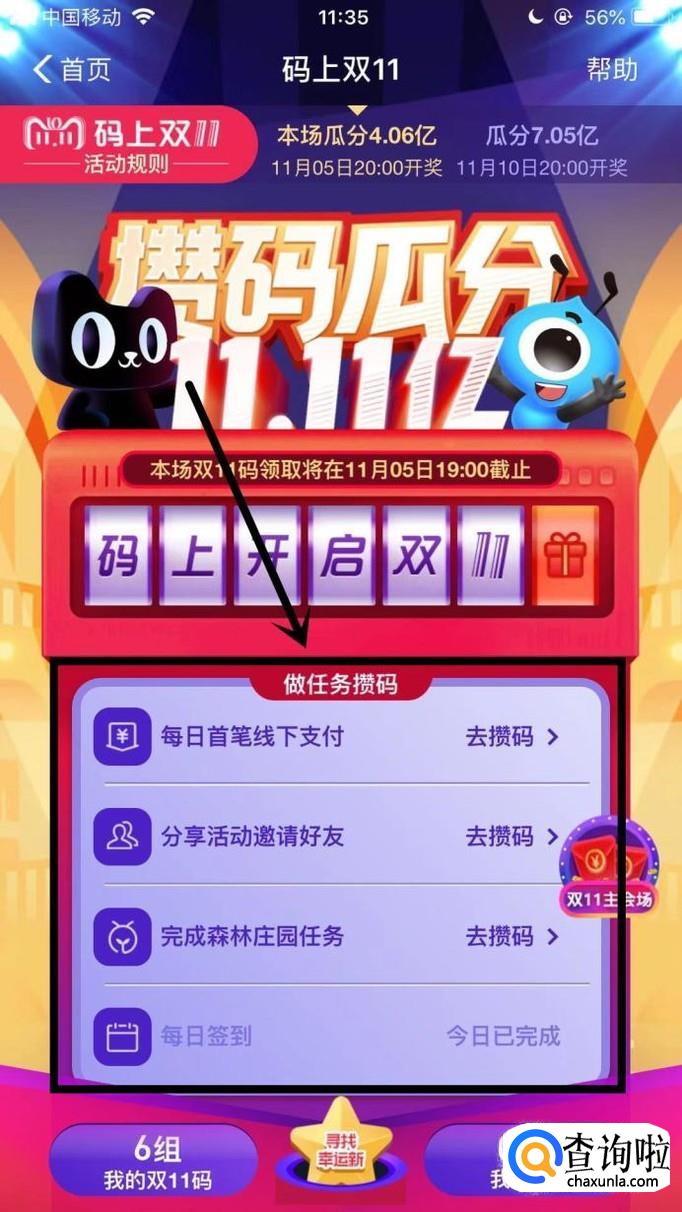Start the 完成森林庄园任务 task
The height and width of the screenshot is (1212, 682).
511,936
